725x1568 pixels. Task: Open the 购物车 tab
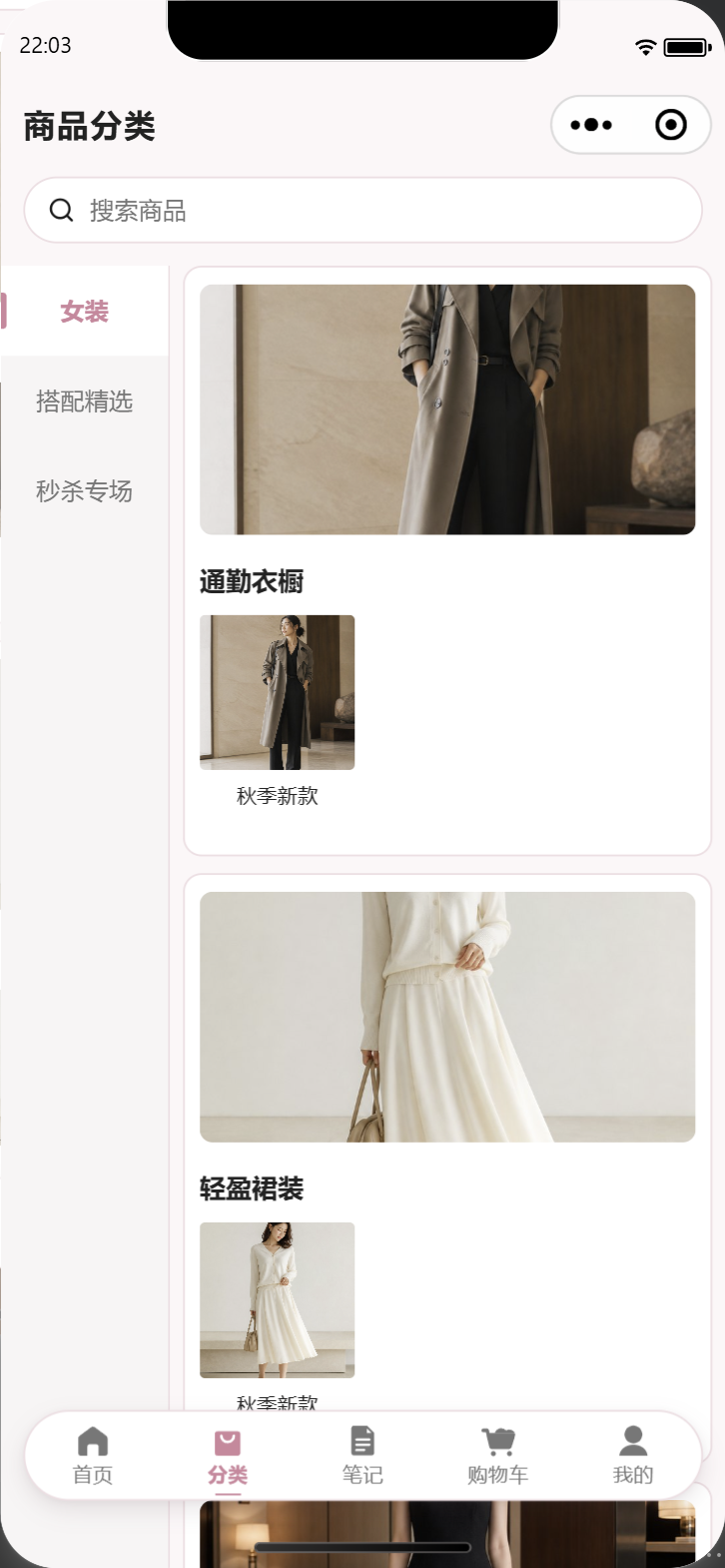[497, 1455]
